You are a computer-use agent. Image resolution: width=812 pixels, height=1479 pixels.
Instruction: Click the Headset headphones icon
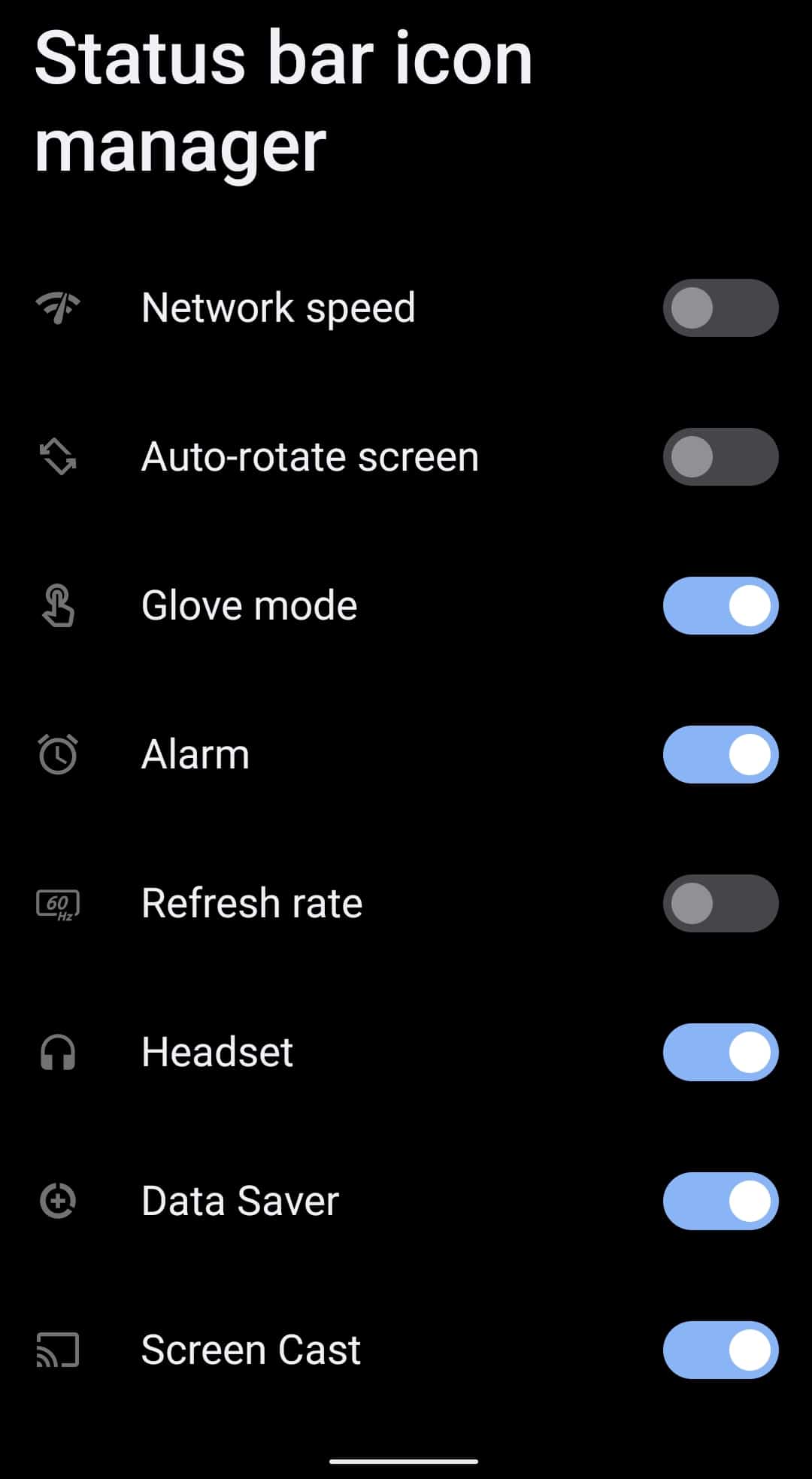point(59,1052)
